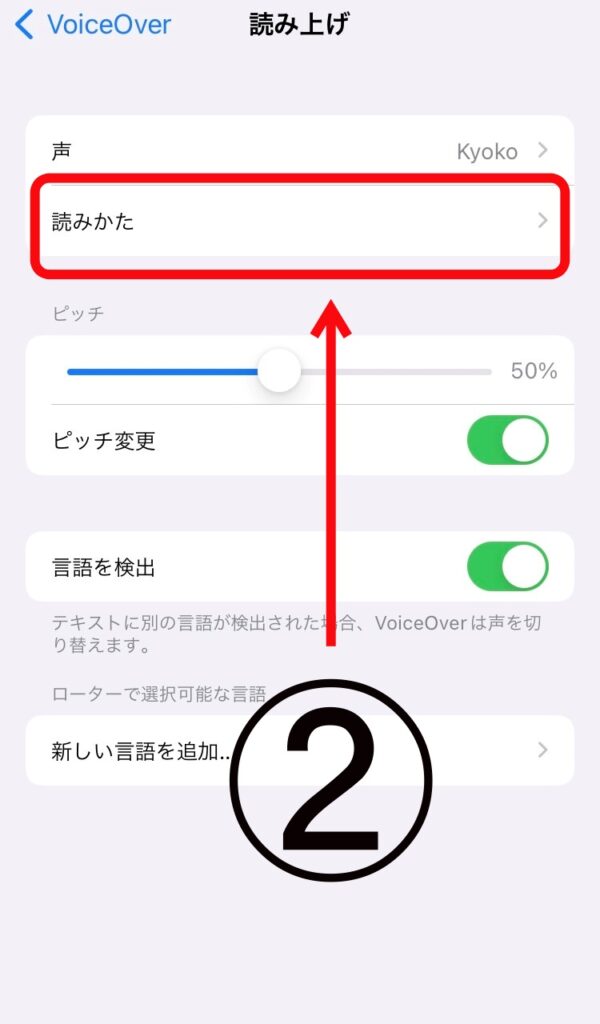
Task: Turn off the ピッチ変更 switch
Action: (x=507, y=440)
